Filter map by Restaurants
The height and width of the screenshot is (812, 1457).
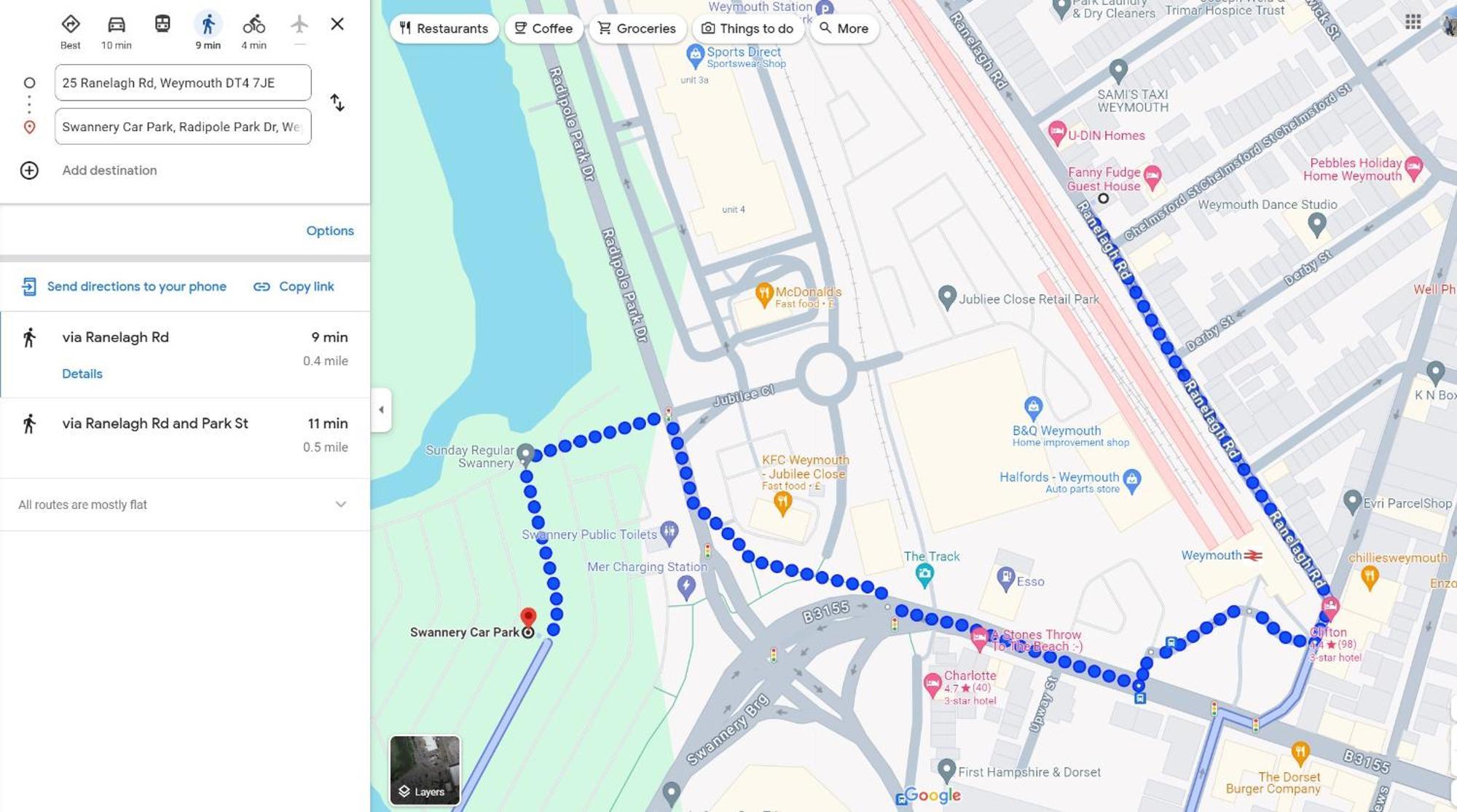(x=444, y=28)
